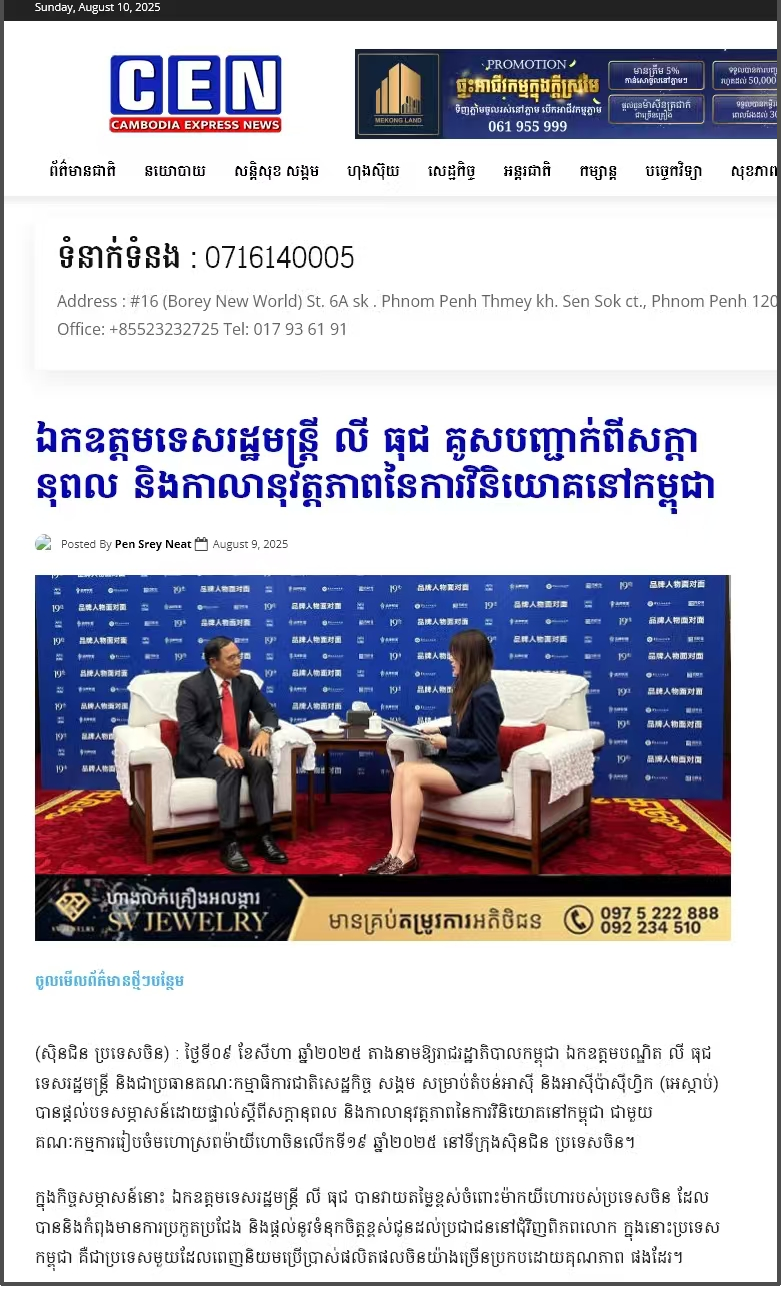781x1290 pixels.
Task: Open the ព័ត៌មានជាតិ menu section
Action: 82,170
